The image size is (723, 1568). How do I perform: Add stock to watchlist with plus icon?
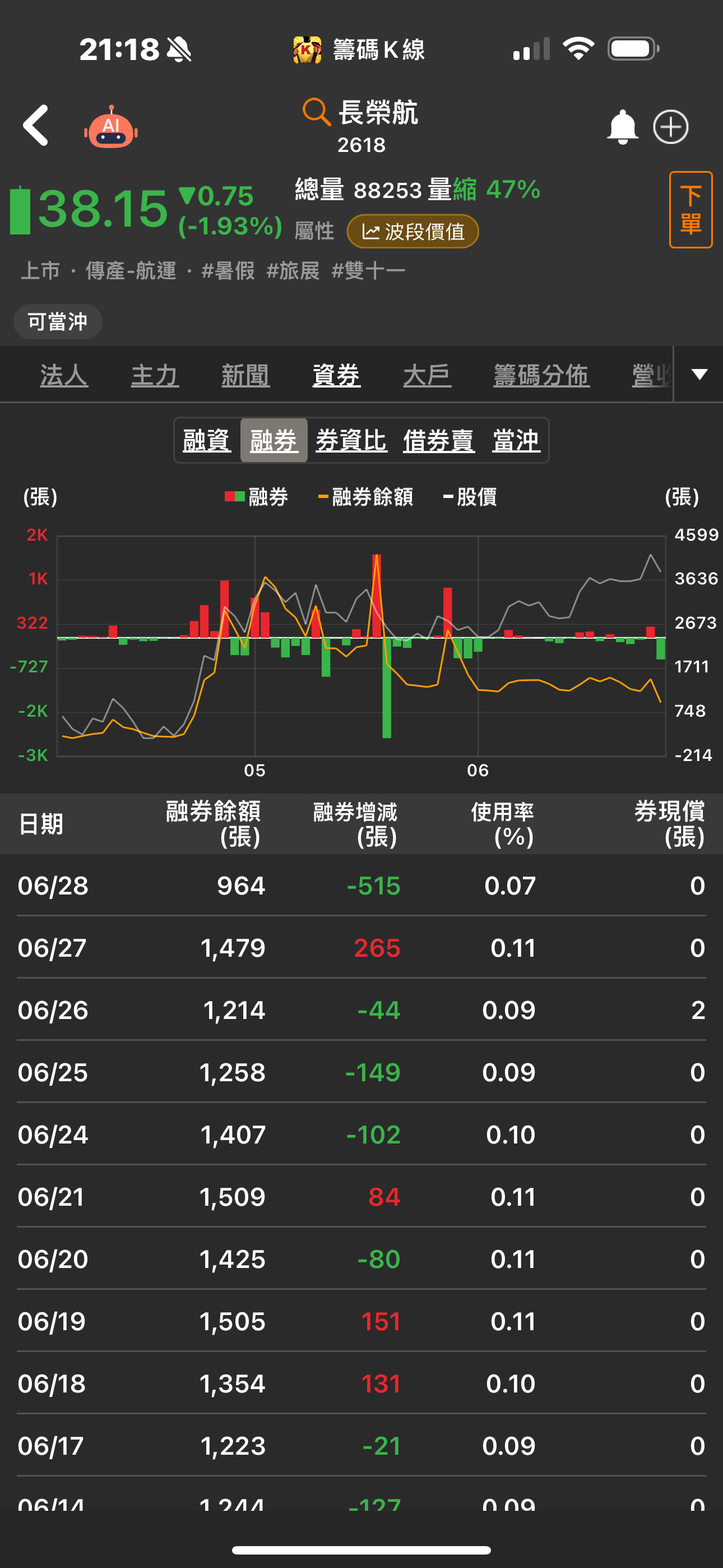coord(671,127)
